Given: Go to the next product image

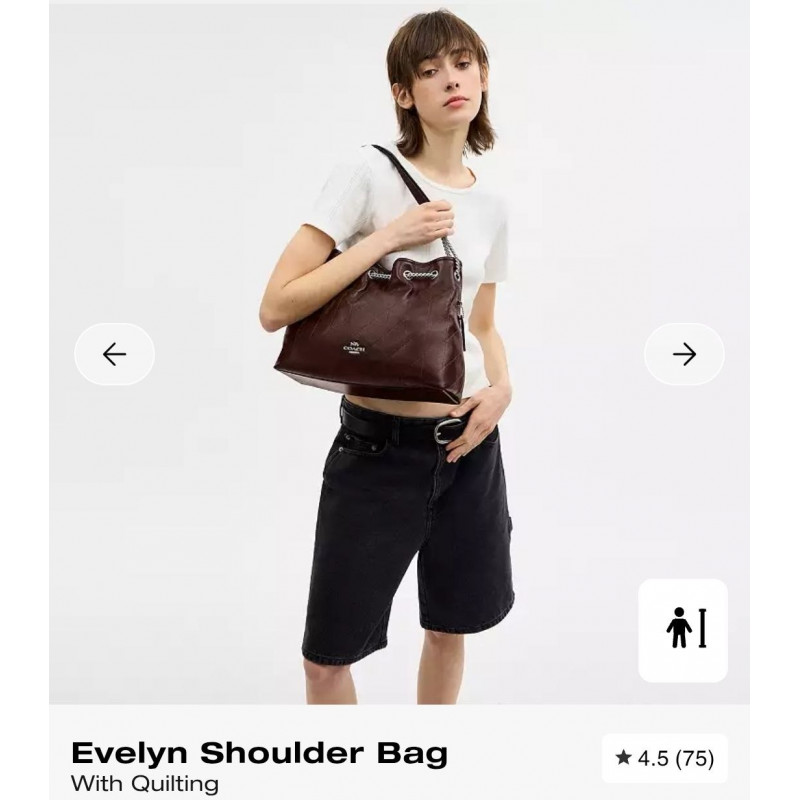Looking at the screenshot, I should 684,354.
